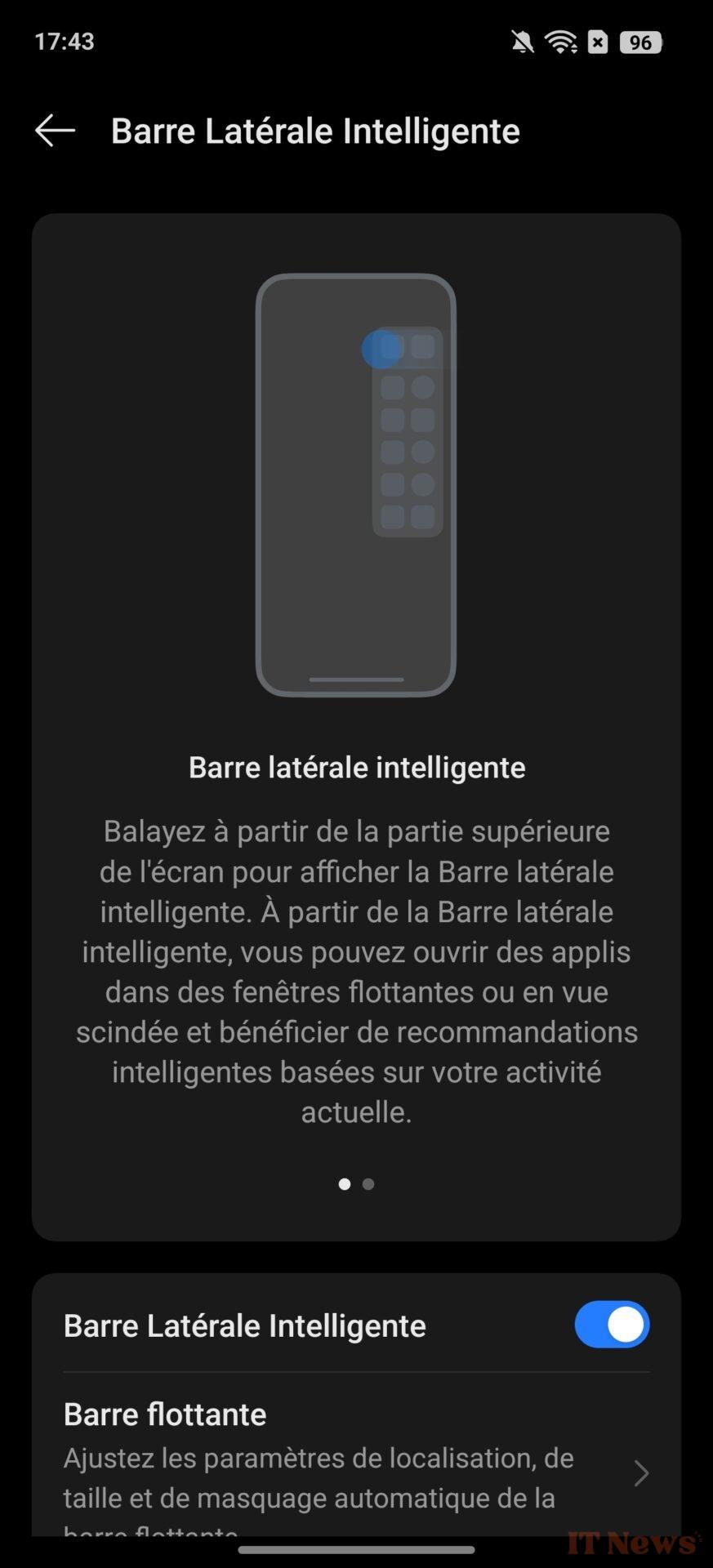Go back using the arrow icon
Screen dimensions: 713x1568
[55, 131]
